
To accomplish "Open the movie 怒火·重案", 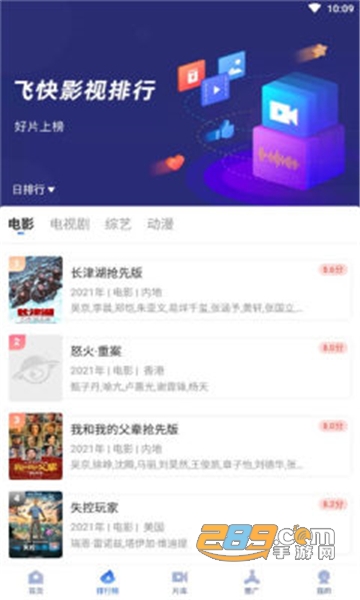I will tap(179, 368).
